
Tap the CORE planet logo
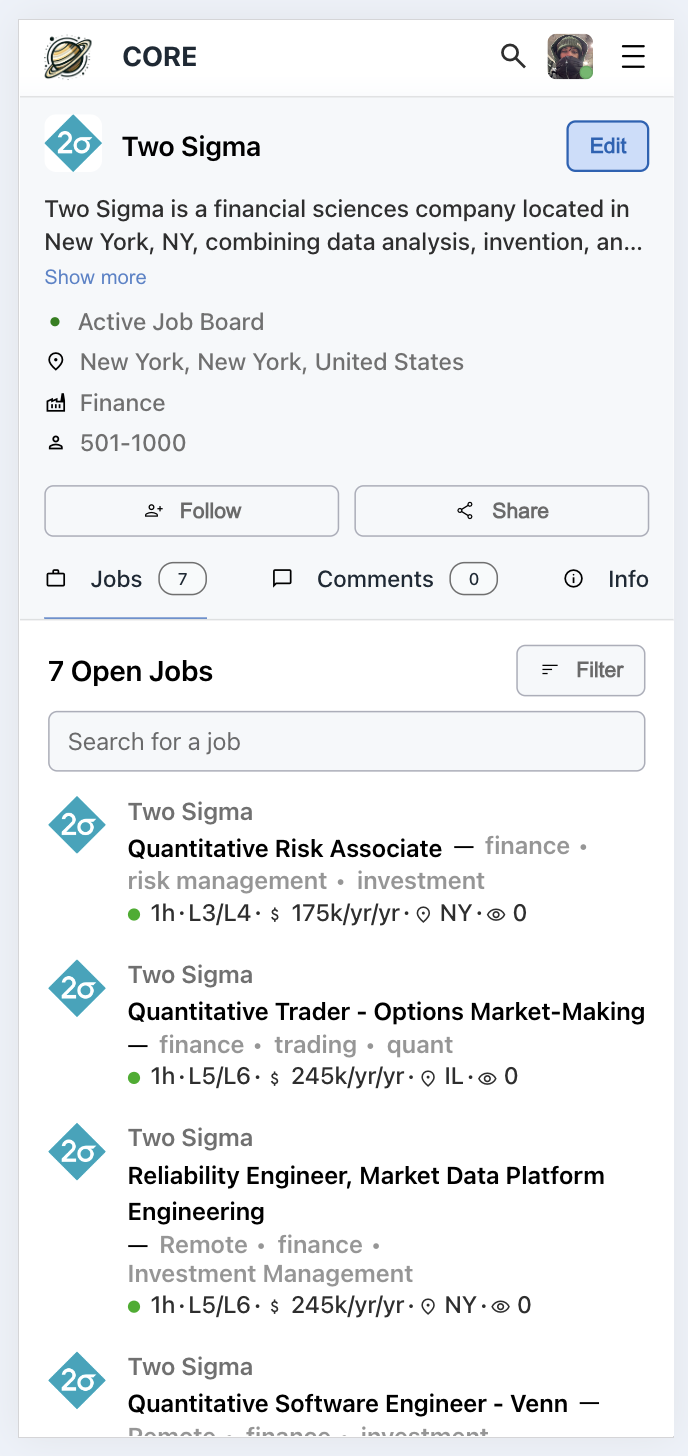68,56
